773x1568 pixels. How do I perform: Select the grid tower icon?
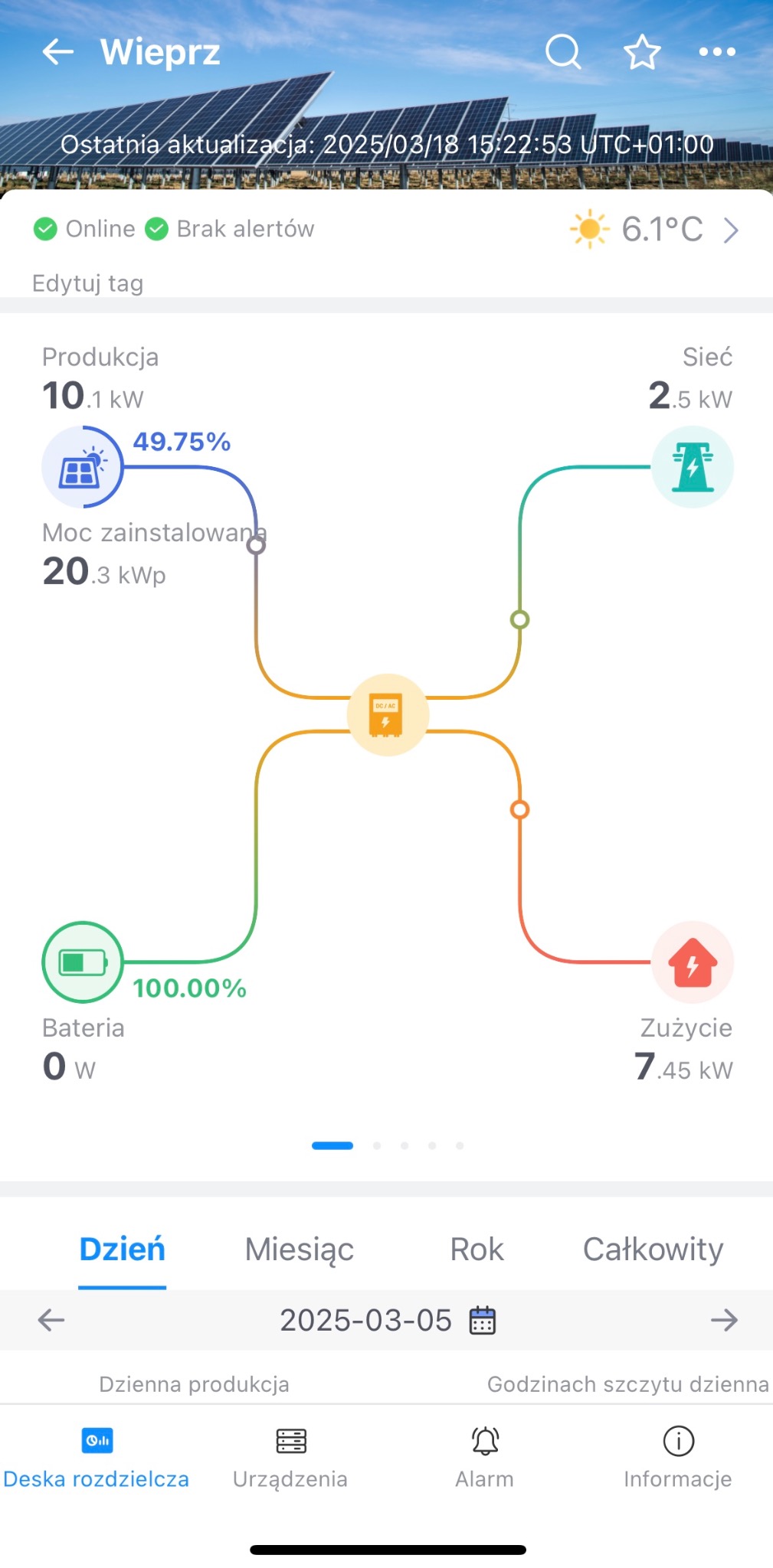[692, 467]
